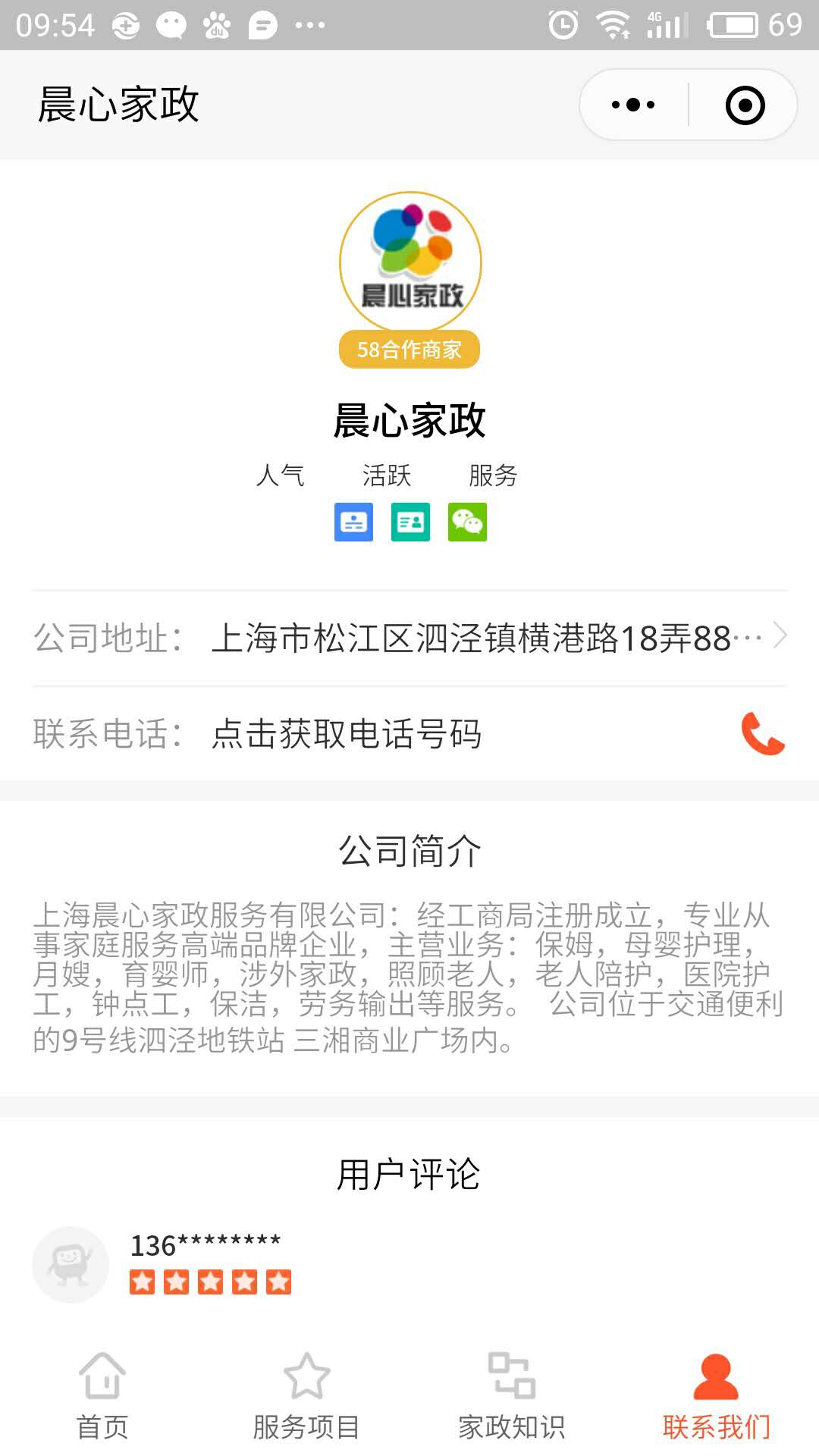Tap the WeChat verification badge

[x=467, y=522]
